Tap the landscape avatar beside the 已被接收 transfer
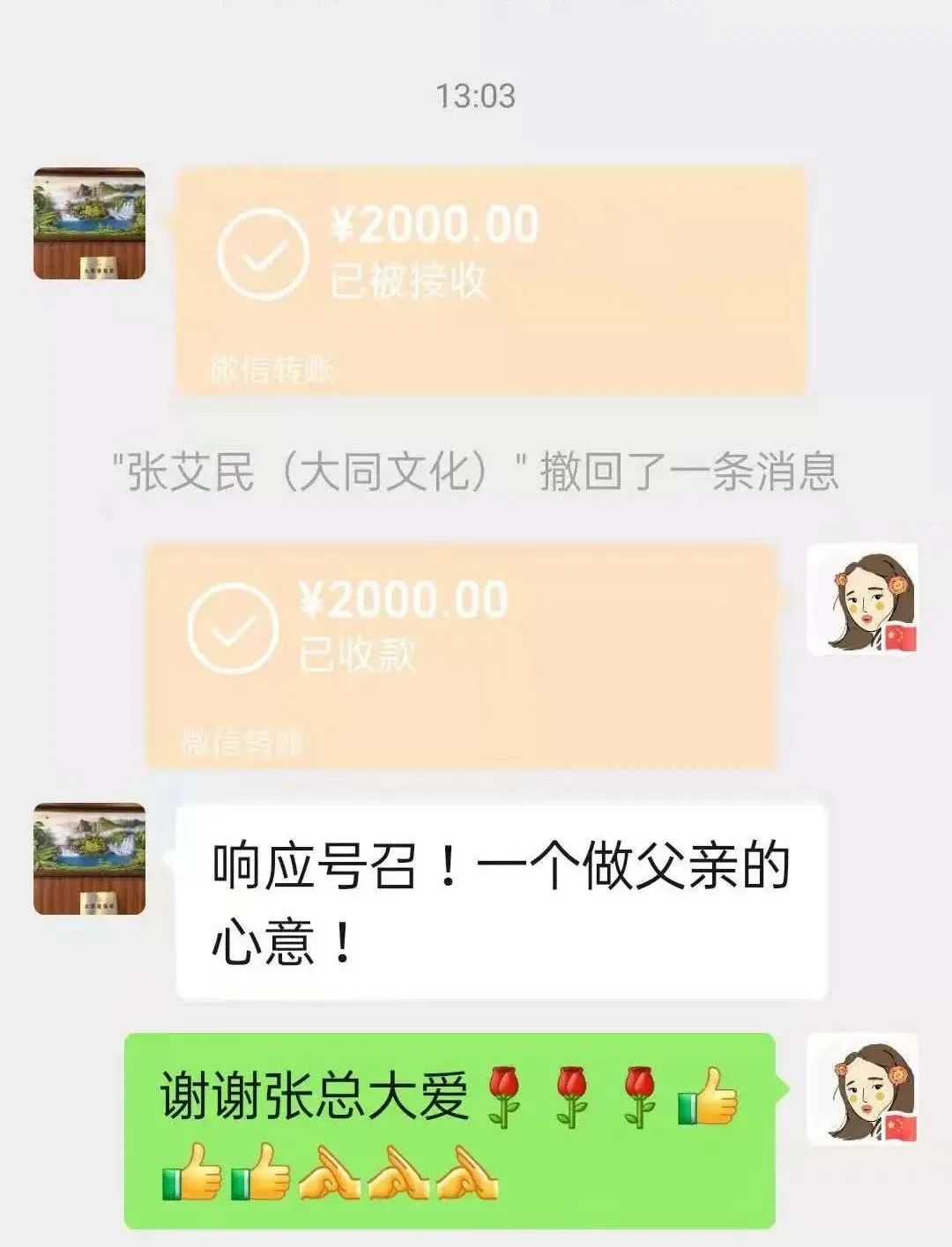 click(x=89, y=224)
